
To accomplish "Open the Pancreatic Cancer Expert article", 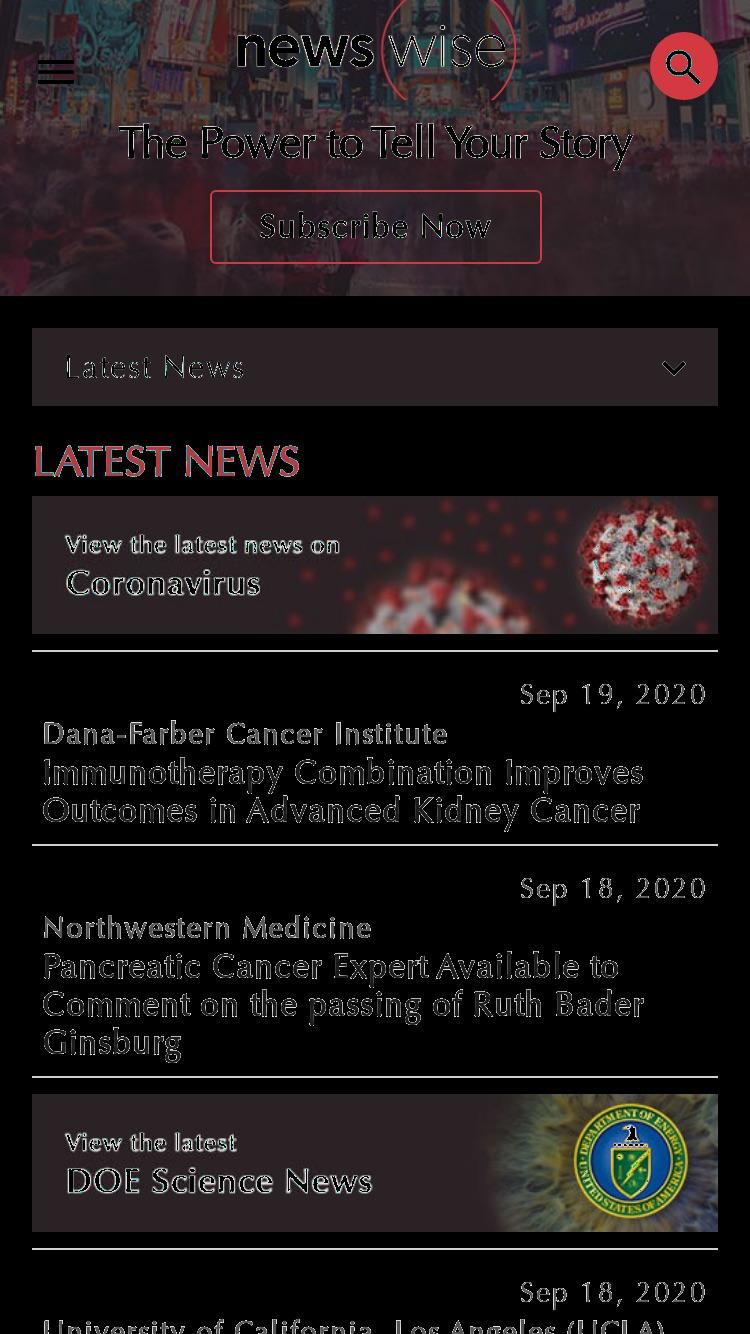I will (343, 1004).
